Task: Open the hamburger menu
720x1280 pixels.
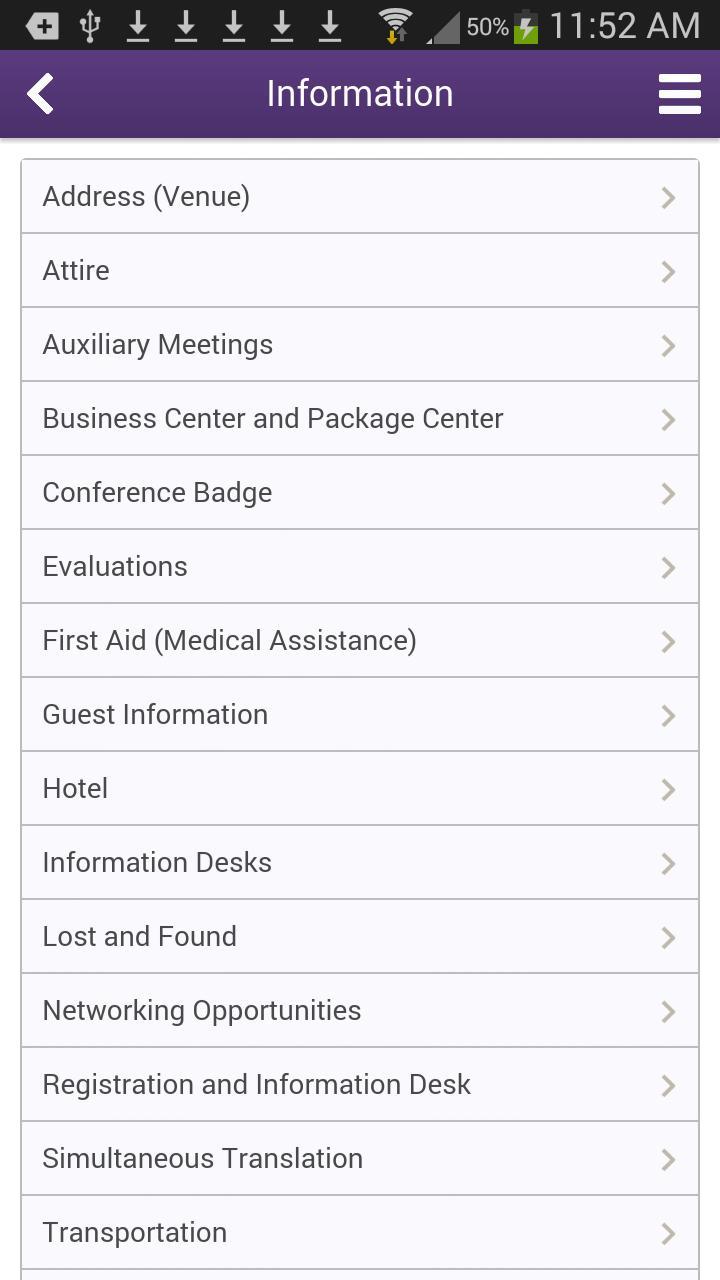Action: [679, 94]
